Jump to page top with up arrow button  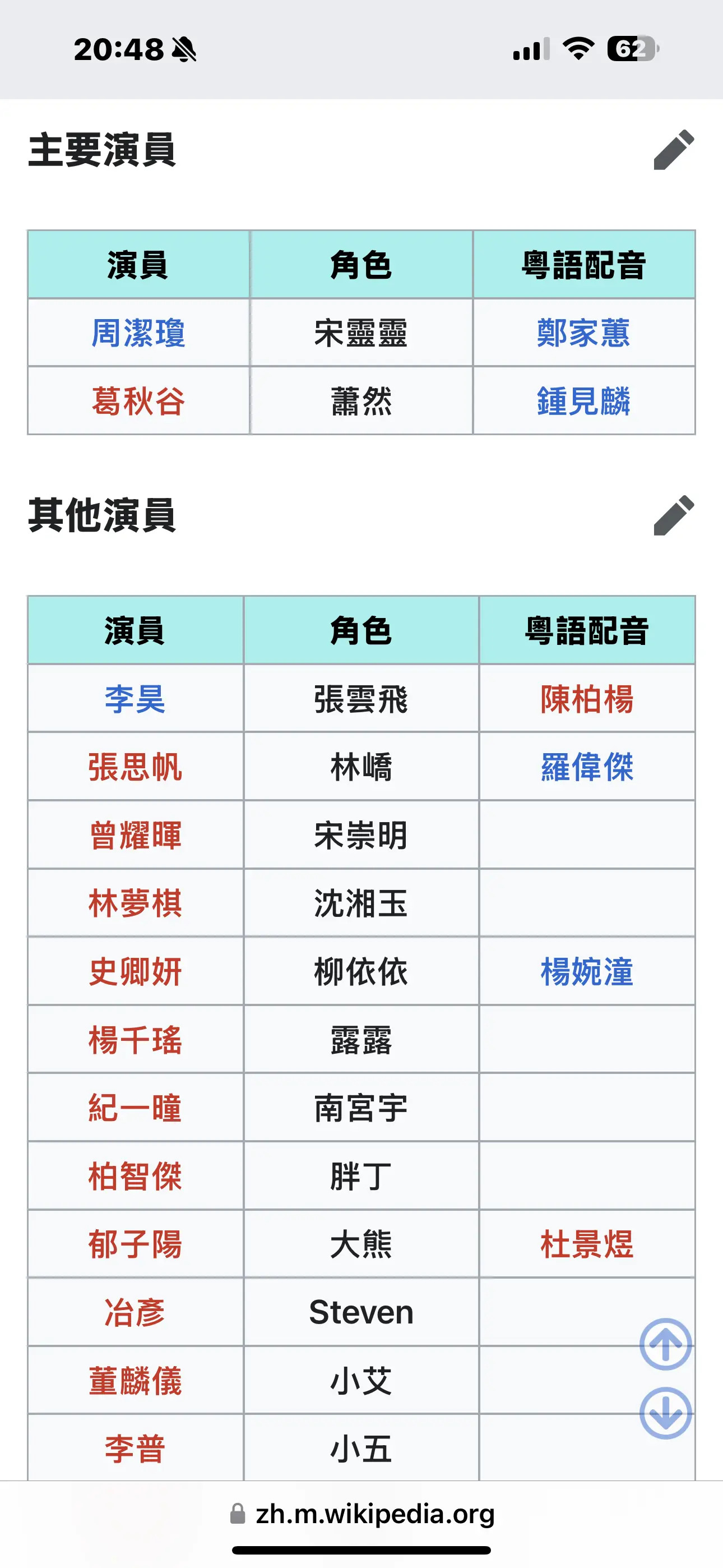click(665, 1344)
